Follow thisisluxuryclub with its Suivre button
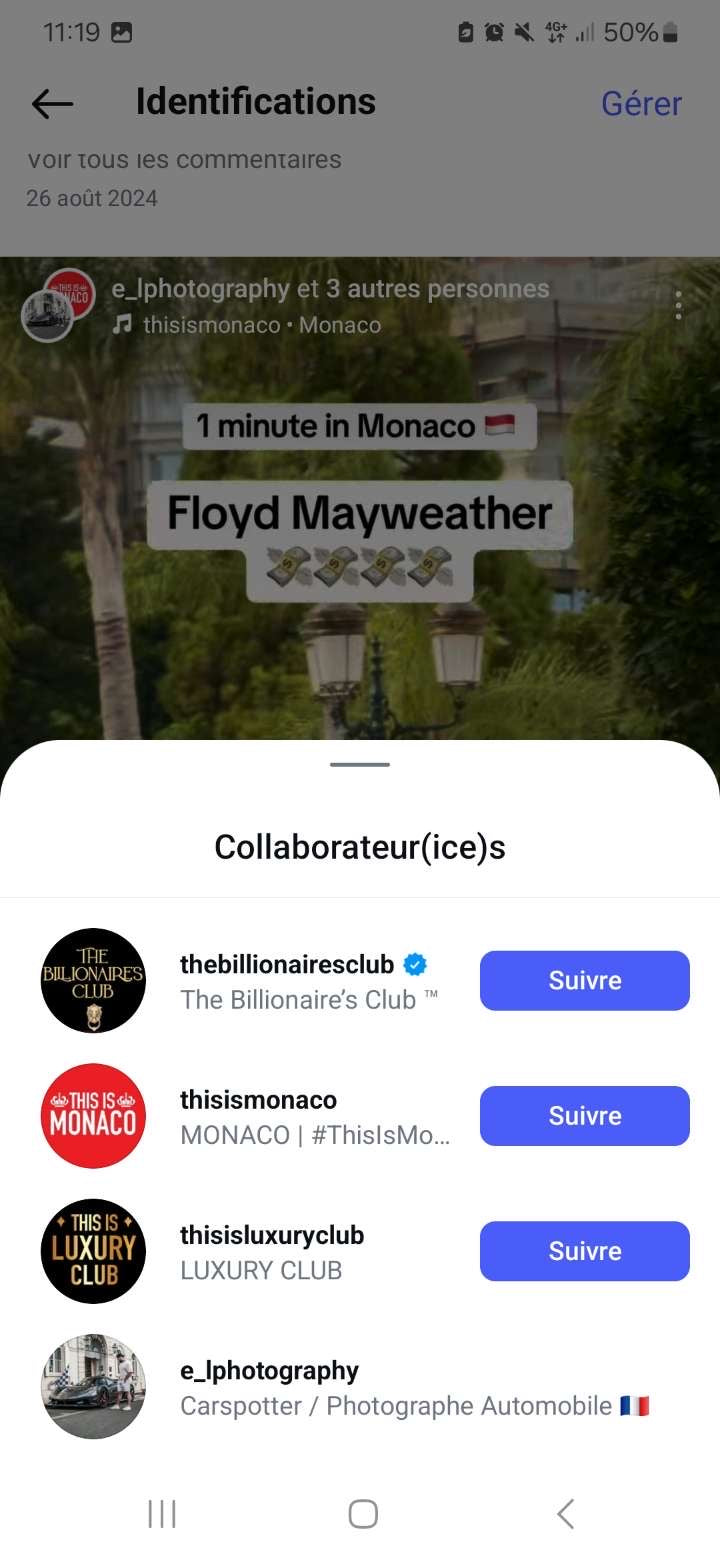This screenshot has height=1560, width=720. 584,1250
